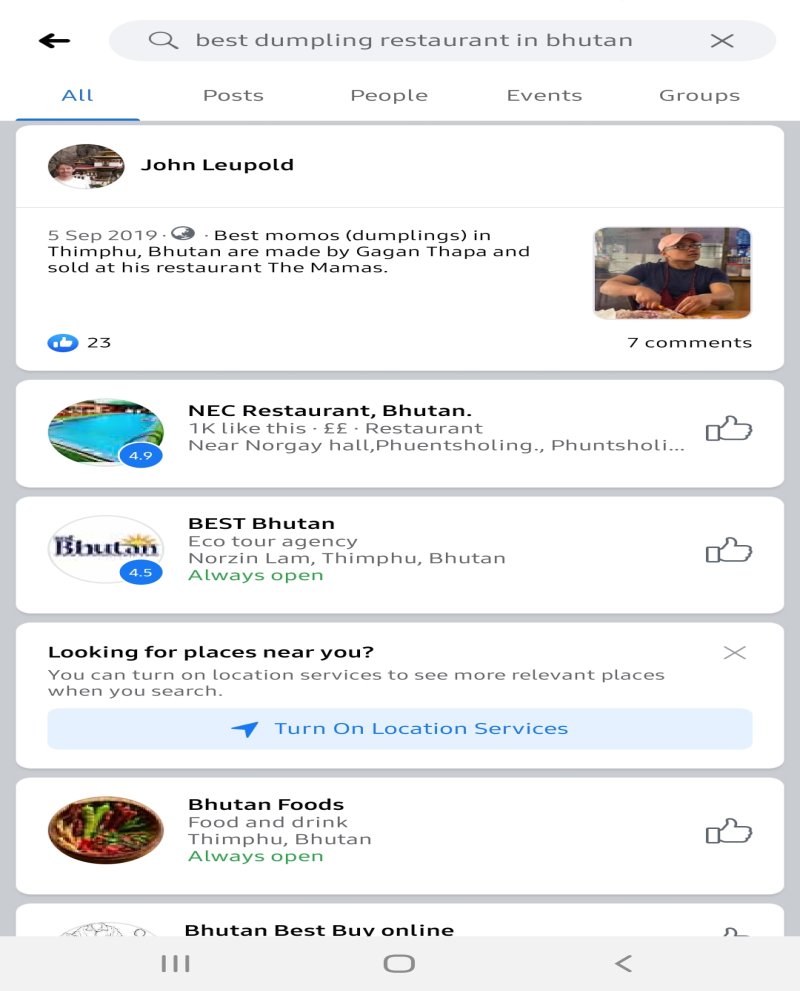Select the All results tab
800x991 pixels.
(77, 96)
